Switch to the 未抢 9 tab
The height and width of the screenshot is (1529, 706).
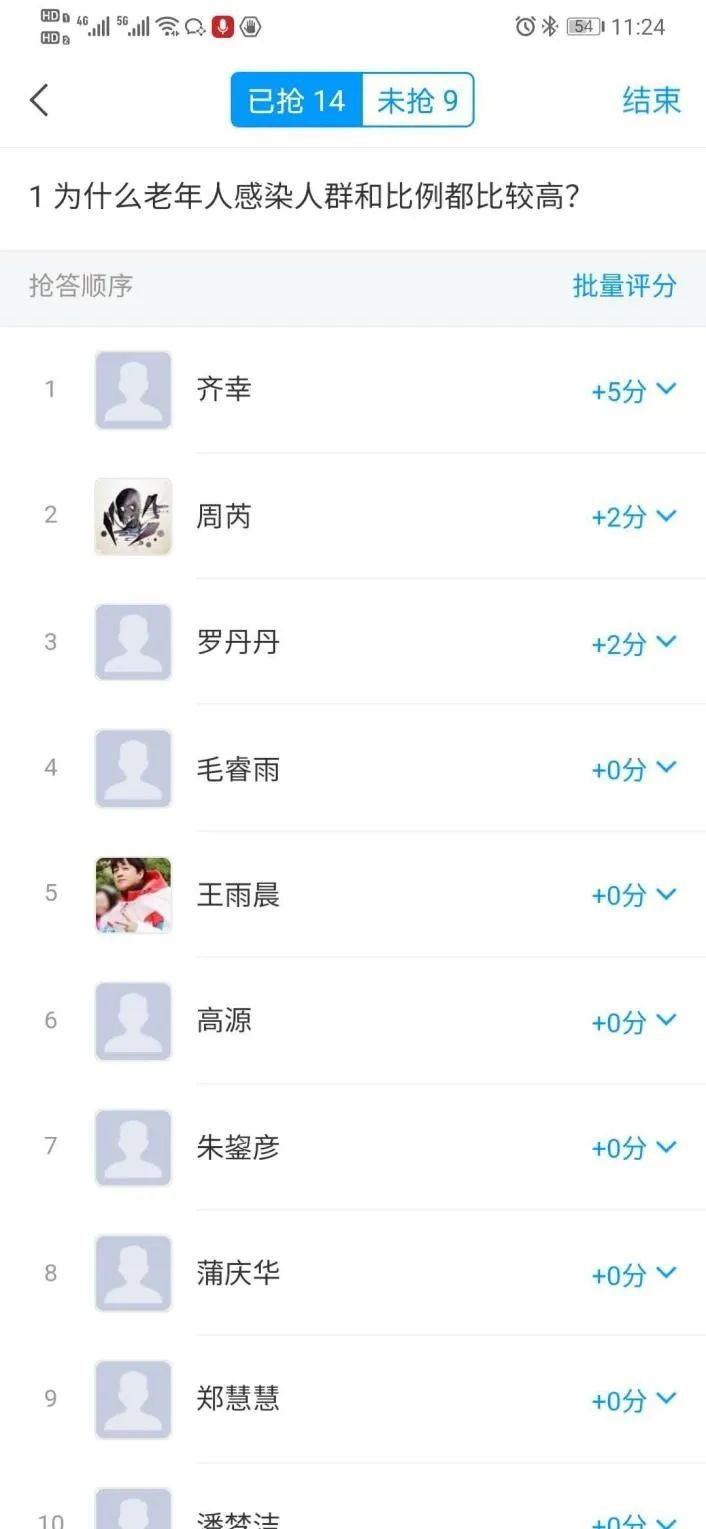click(417, 101)
